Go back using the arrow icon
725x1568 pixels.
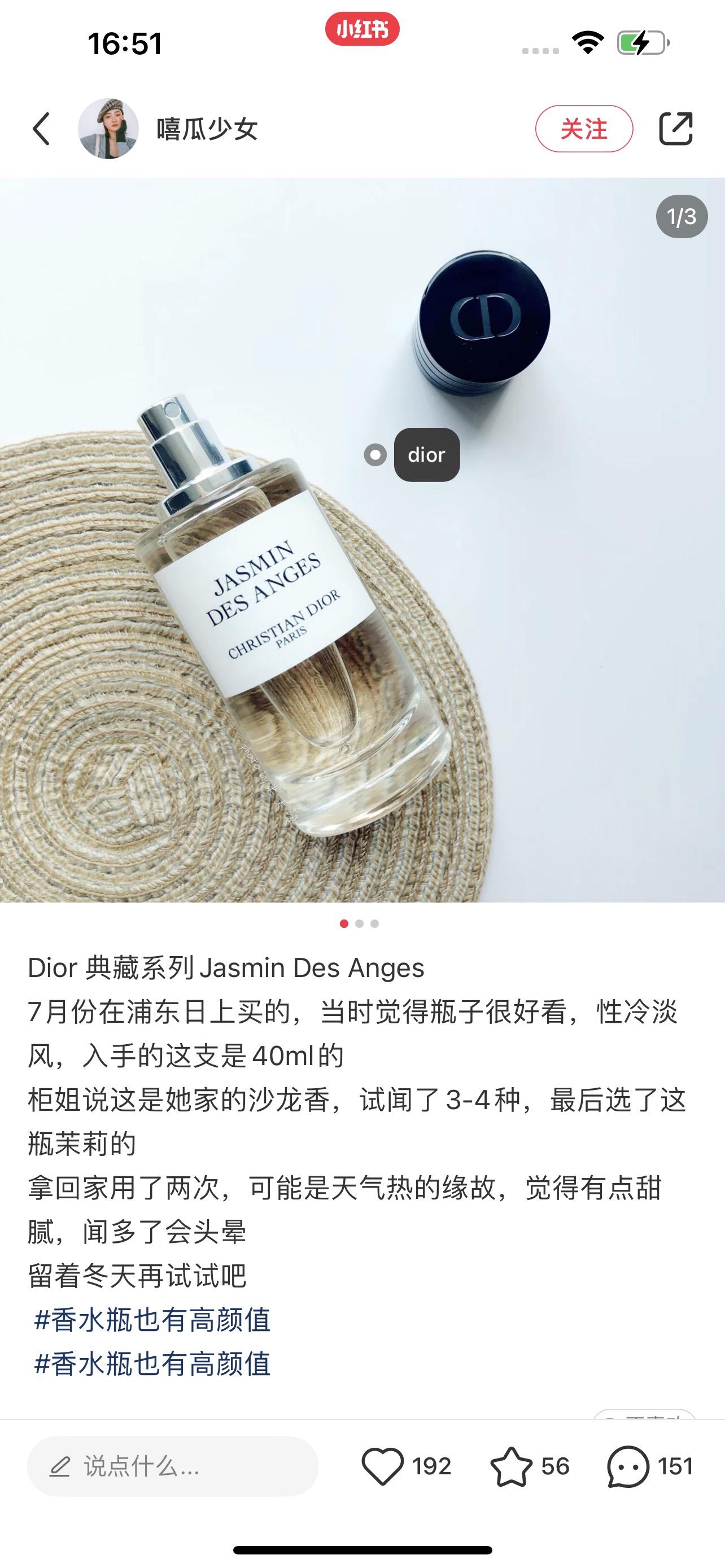click(x=41, y=129)
